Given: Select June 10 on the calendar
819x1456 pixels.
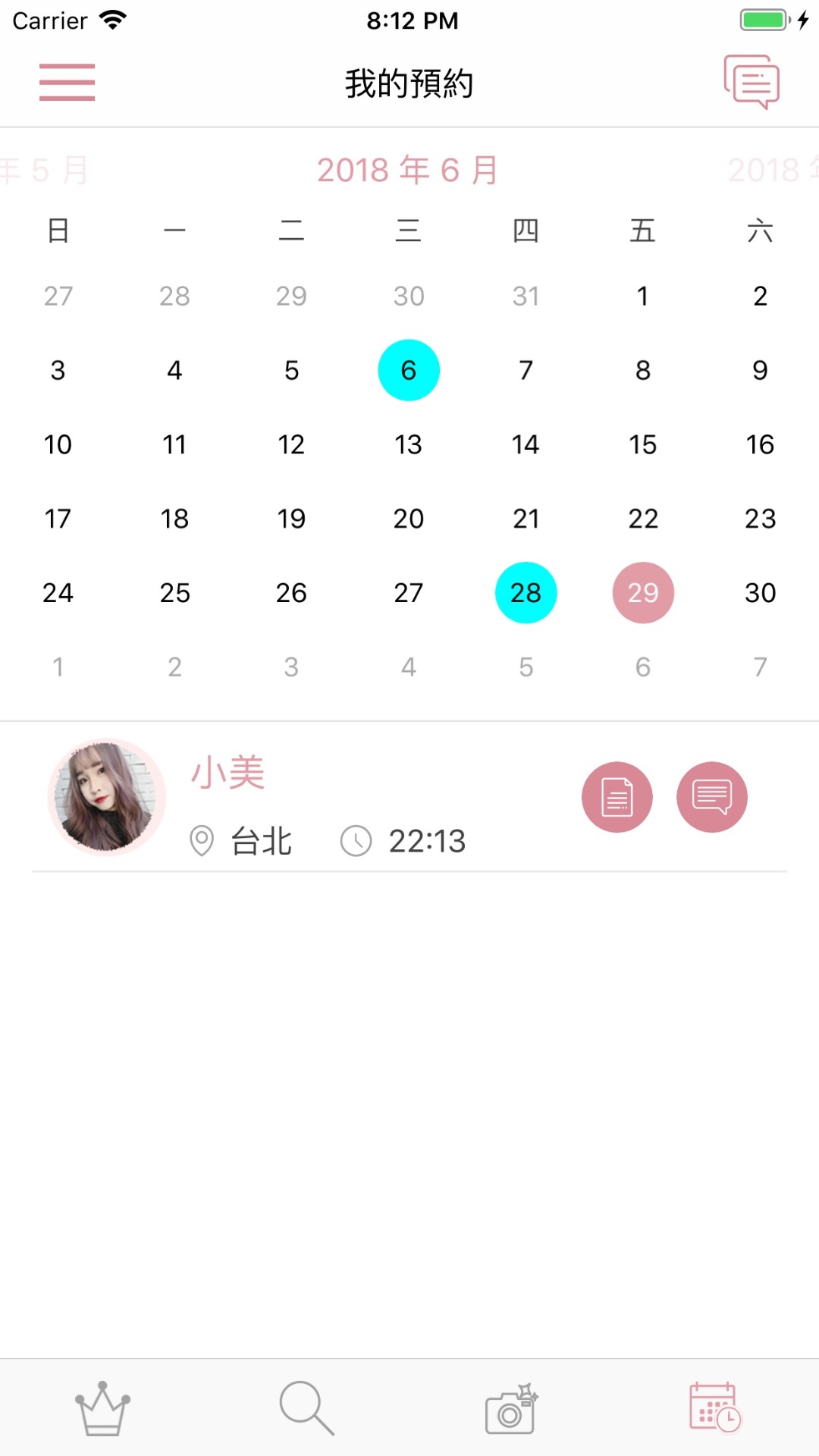Looking at the screenshot, I should coord(58,444).
